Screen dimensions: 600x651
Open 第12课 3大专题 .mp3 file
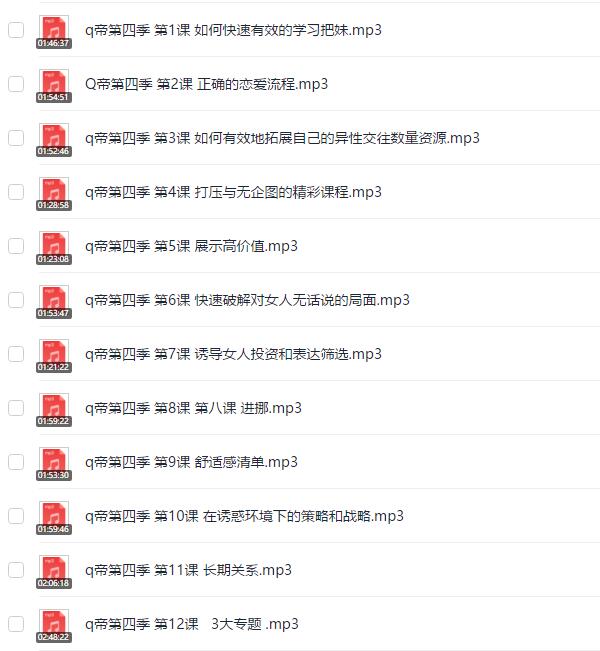pos(191,624)
